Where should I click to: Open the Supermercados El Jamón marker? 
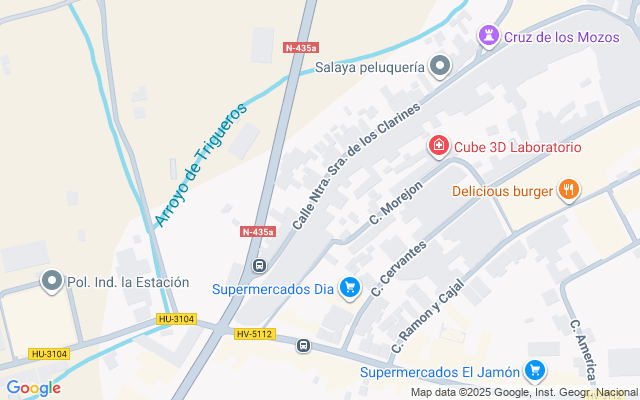(x=535, y=371)
